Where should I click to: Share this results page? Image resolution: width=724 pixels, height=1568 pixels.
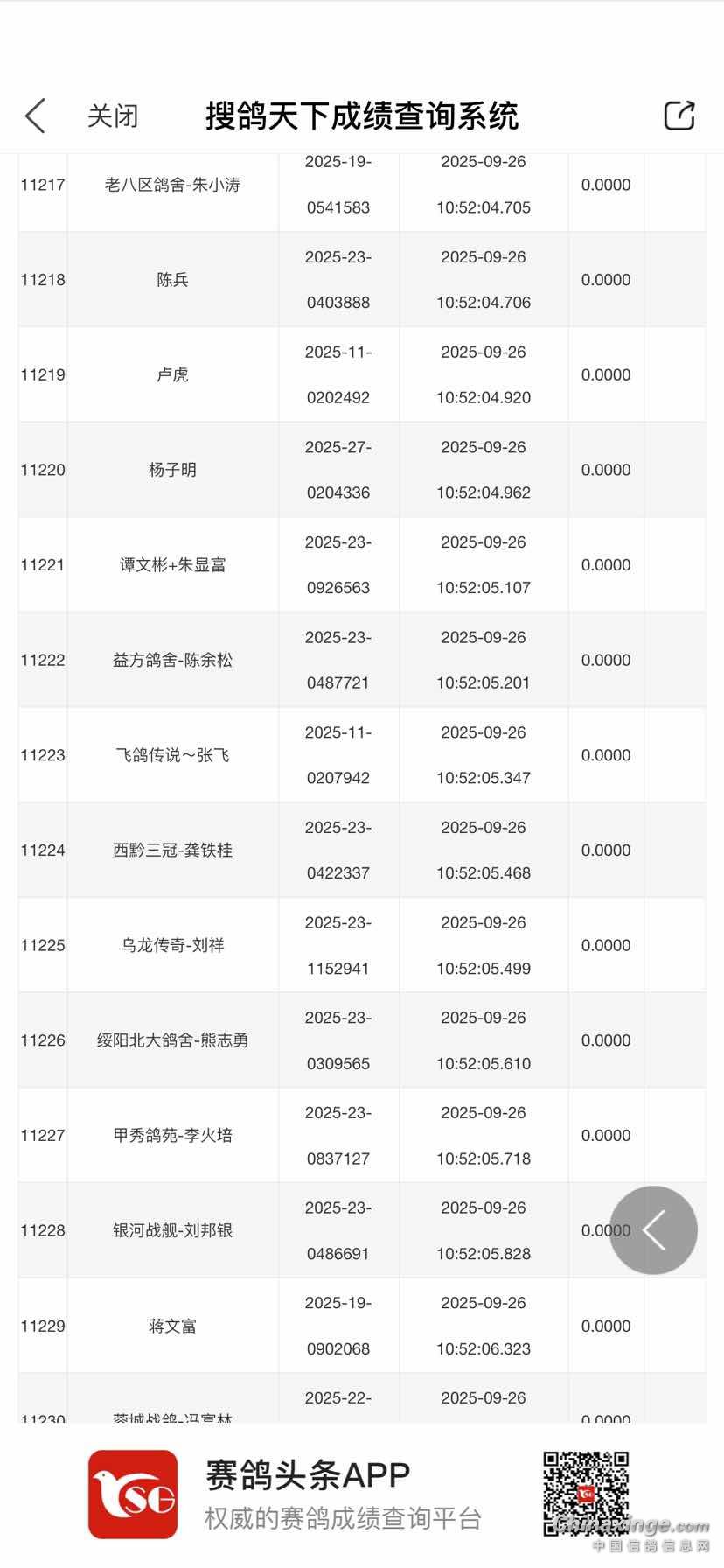pos(679,115)
